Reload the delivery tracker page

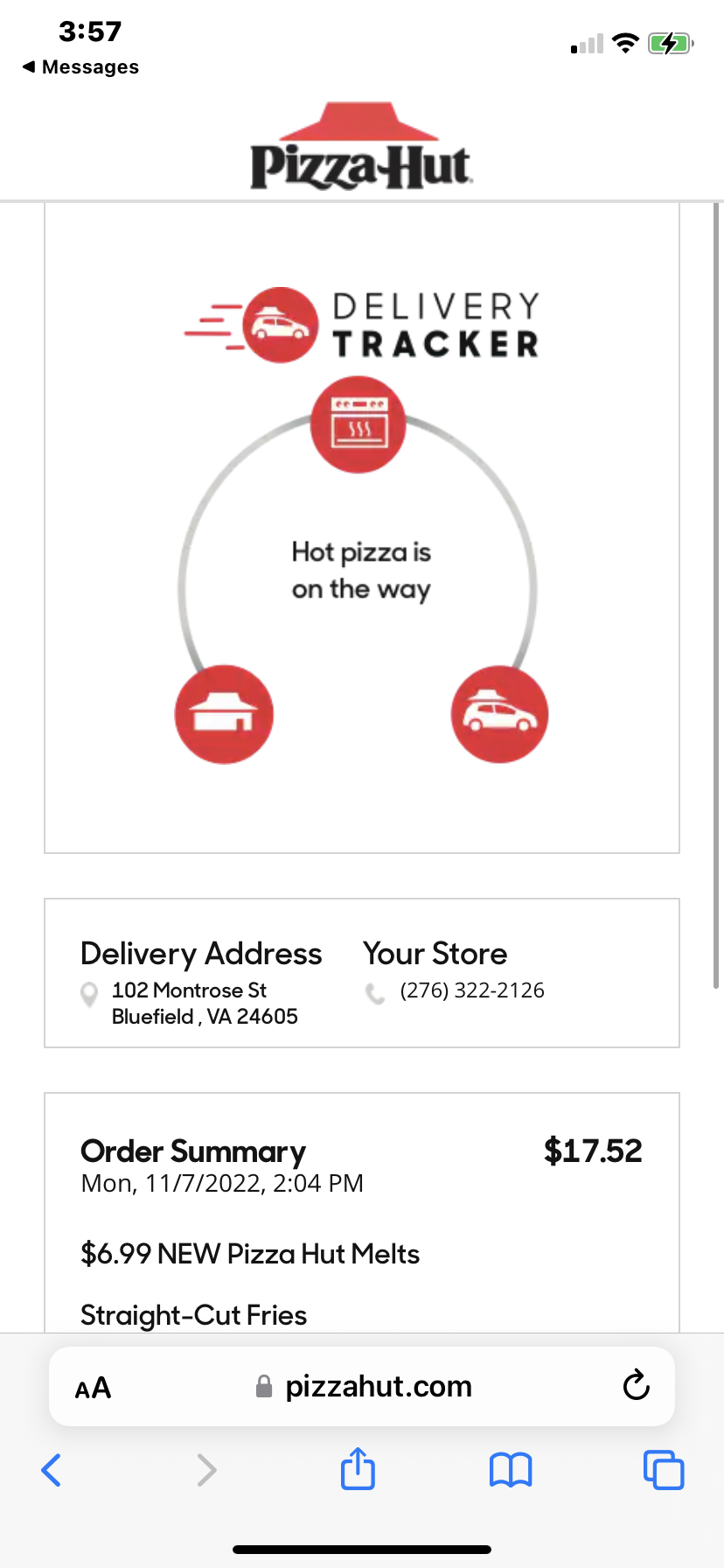[636, 1386]
